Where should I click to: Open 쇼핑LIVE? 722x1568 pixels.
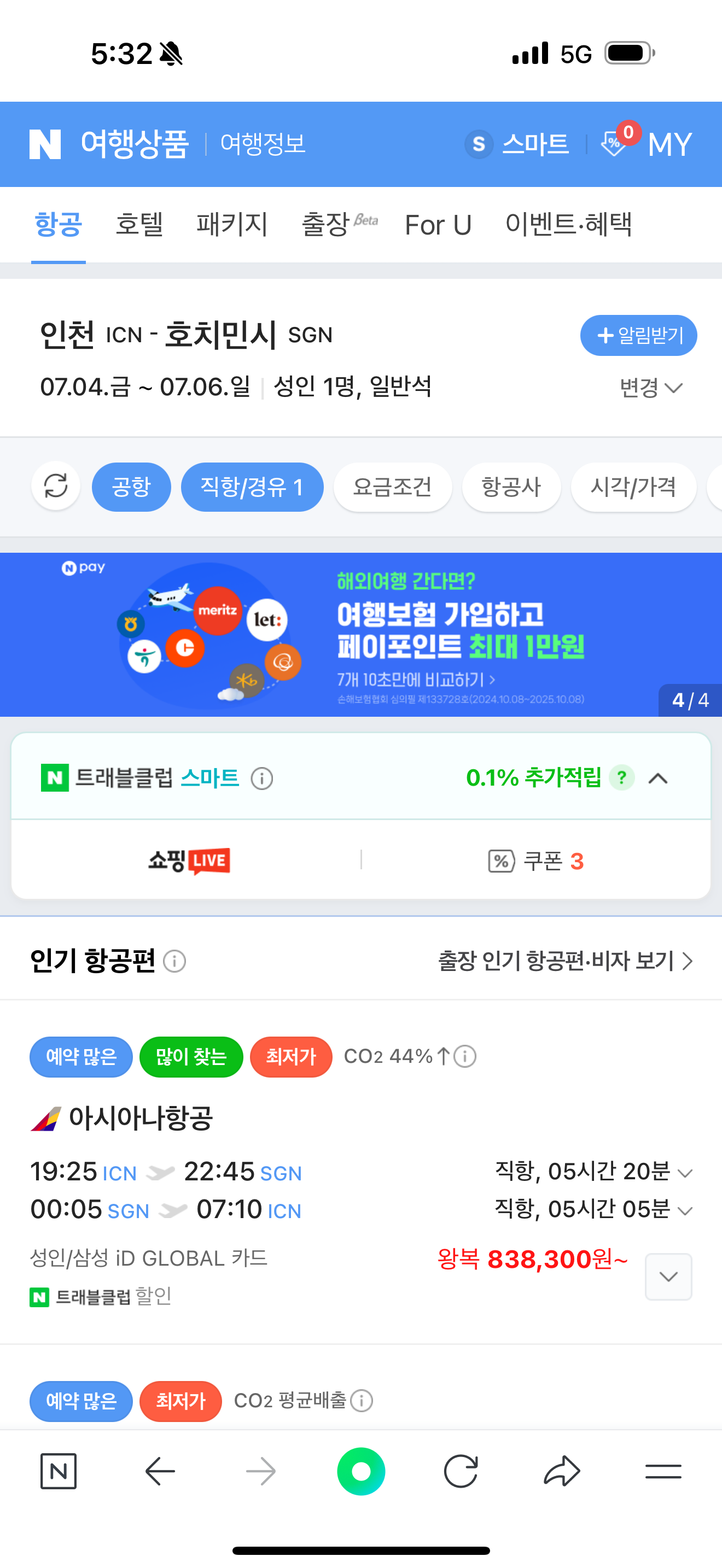tap(189, 861)
